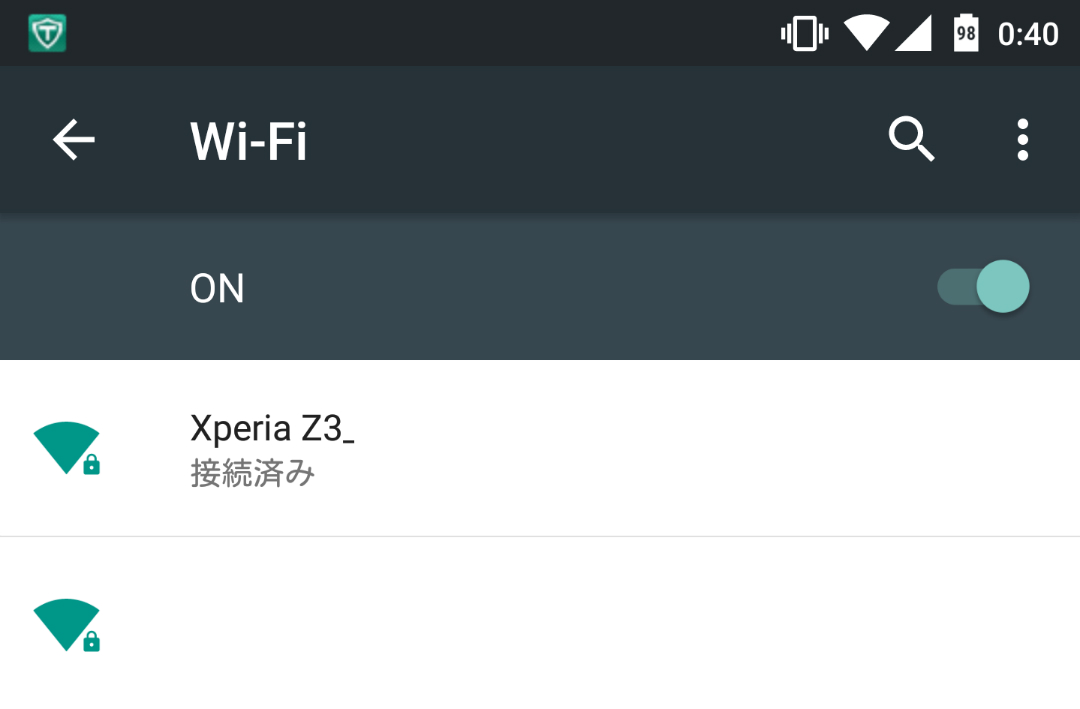Open the search icon
Screen dimensions: 1080x709
click(x=911, y=140)
